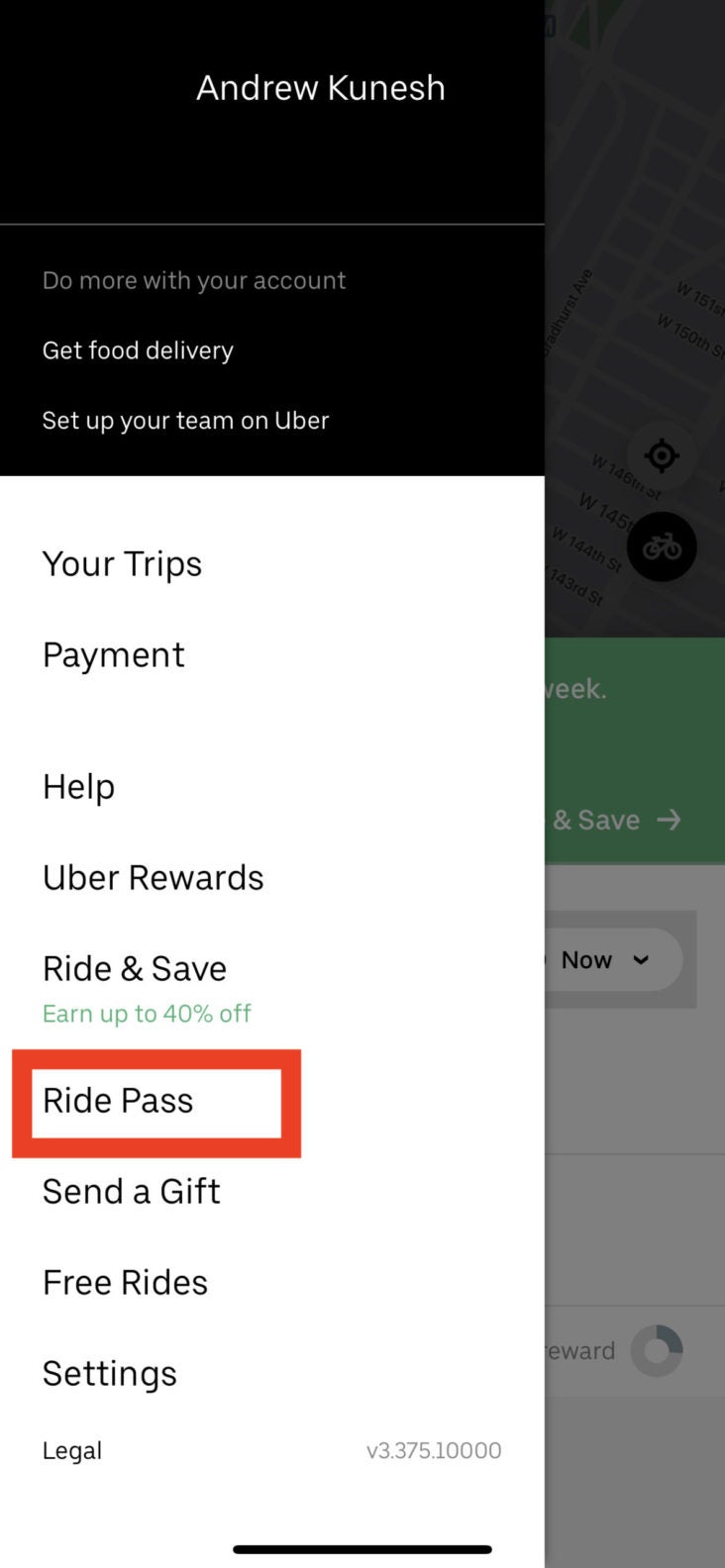The width and height of the screenshot is (725, 1568).
Task: Select Send a Gift
Action: coord(131,1191)
